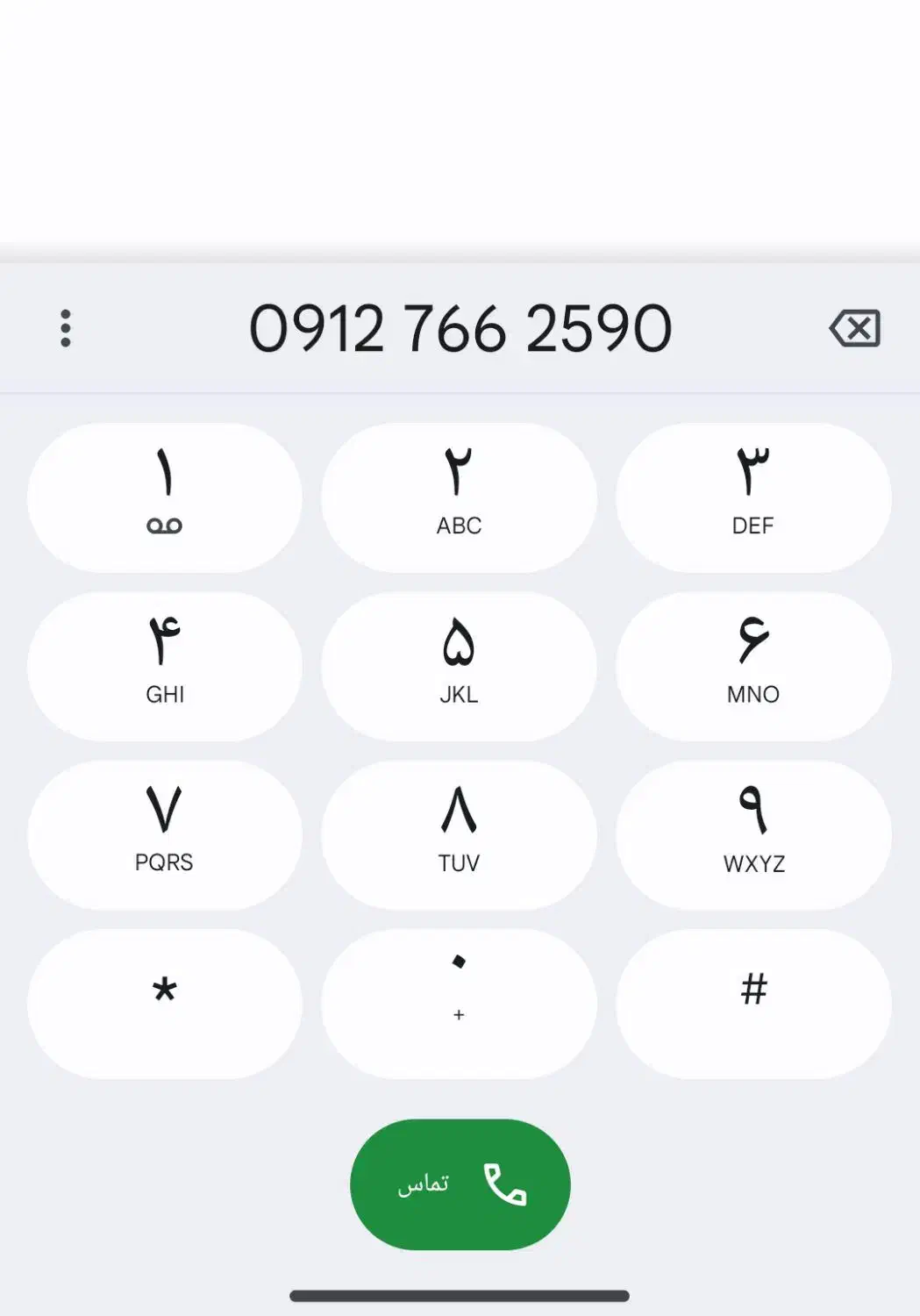920x1316 pixels.
Task: Enter digit ۵ JKL
Action: coord(459,666)
